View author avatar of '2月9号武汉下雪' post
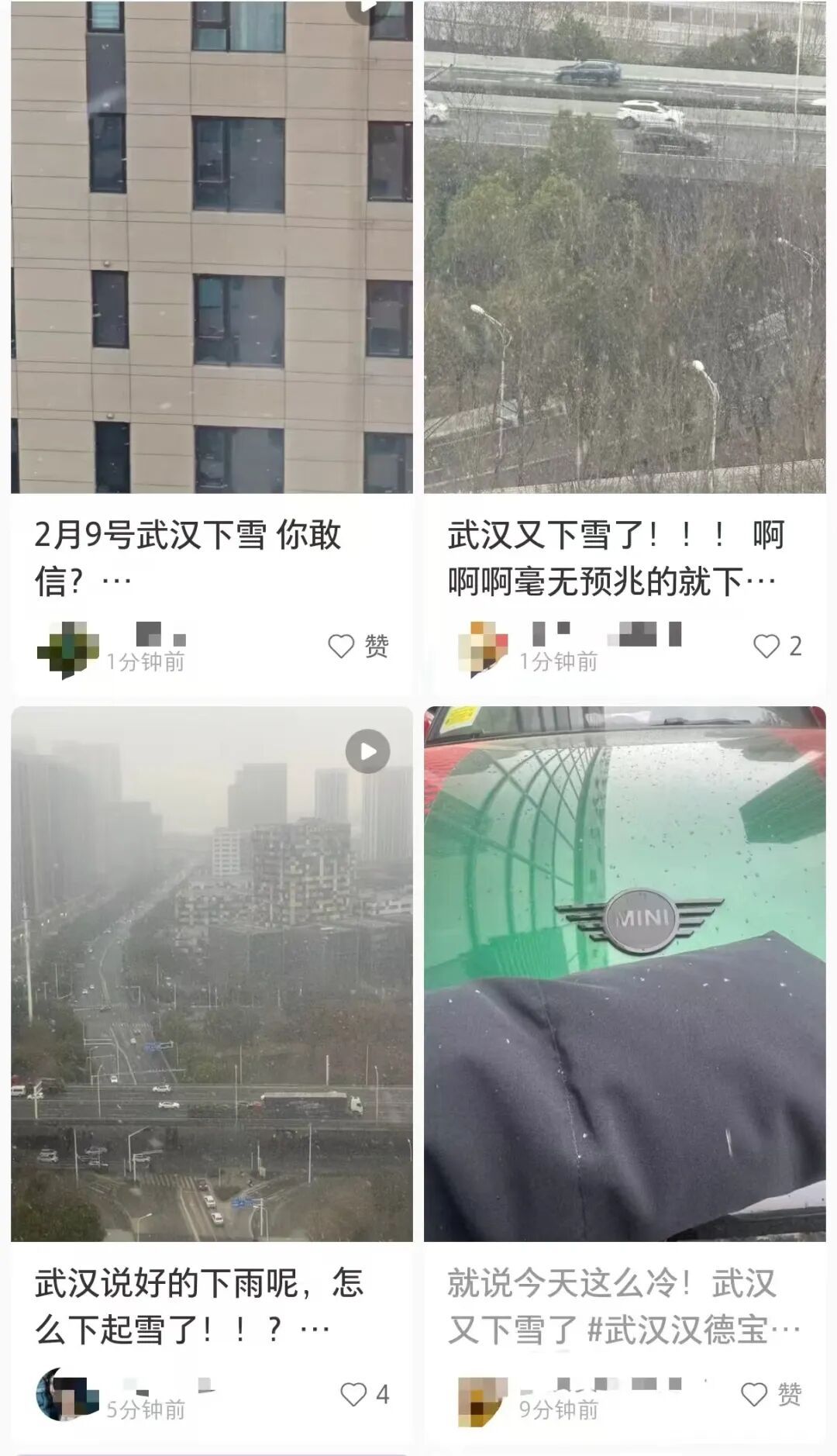The image size is (837, 1456). (x=67, y=650)
